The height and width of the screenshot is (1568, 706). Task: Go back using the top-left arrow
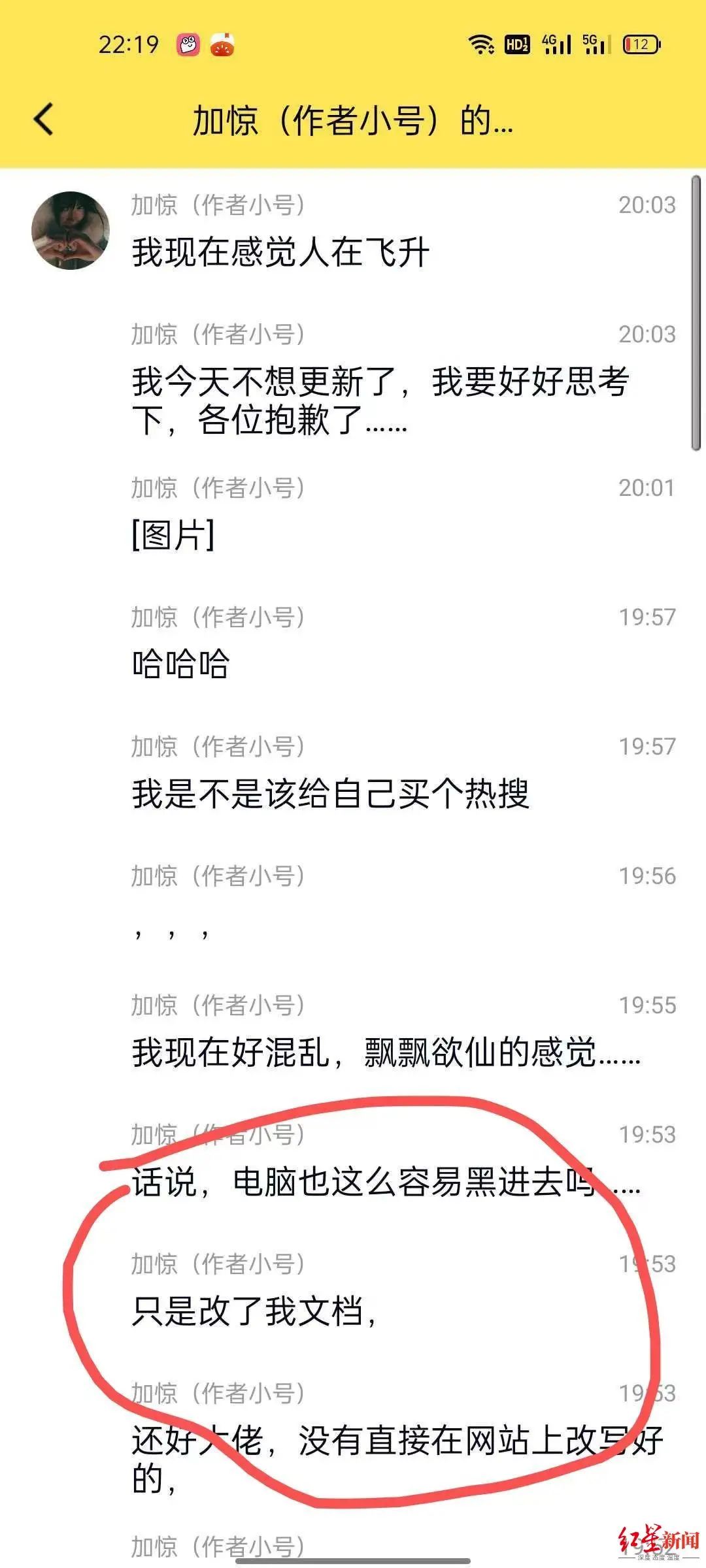44,120
